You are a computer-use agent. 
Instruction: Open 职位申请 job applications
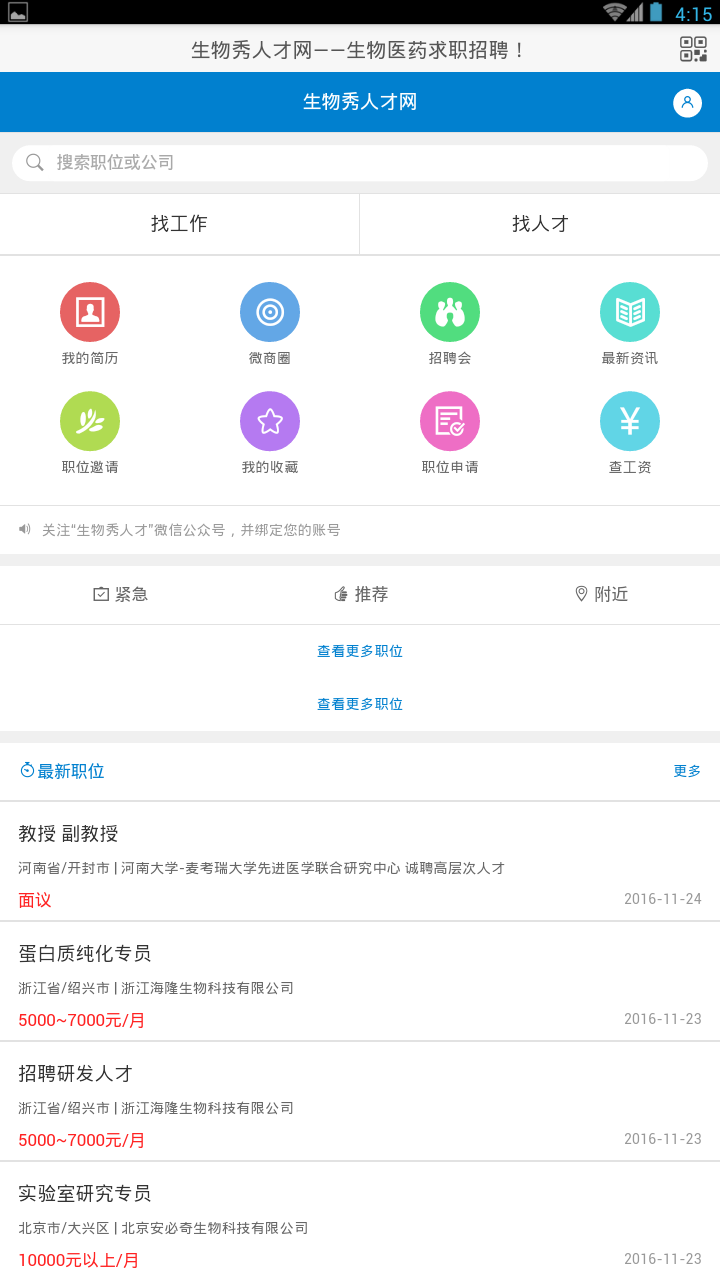pyautogui.click(x=450, y=432)
